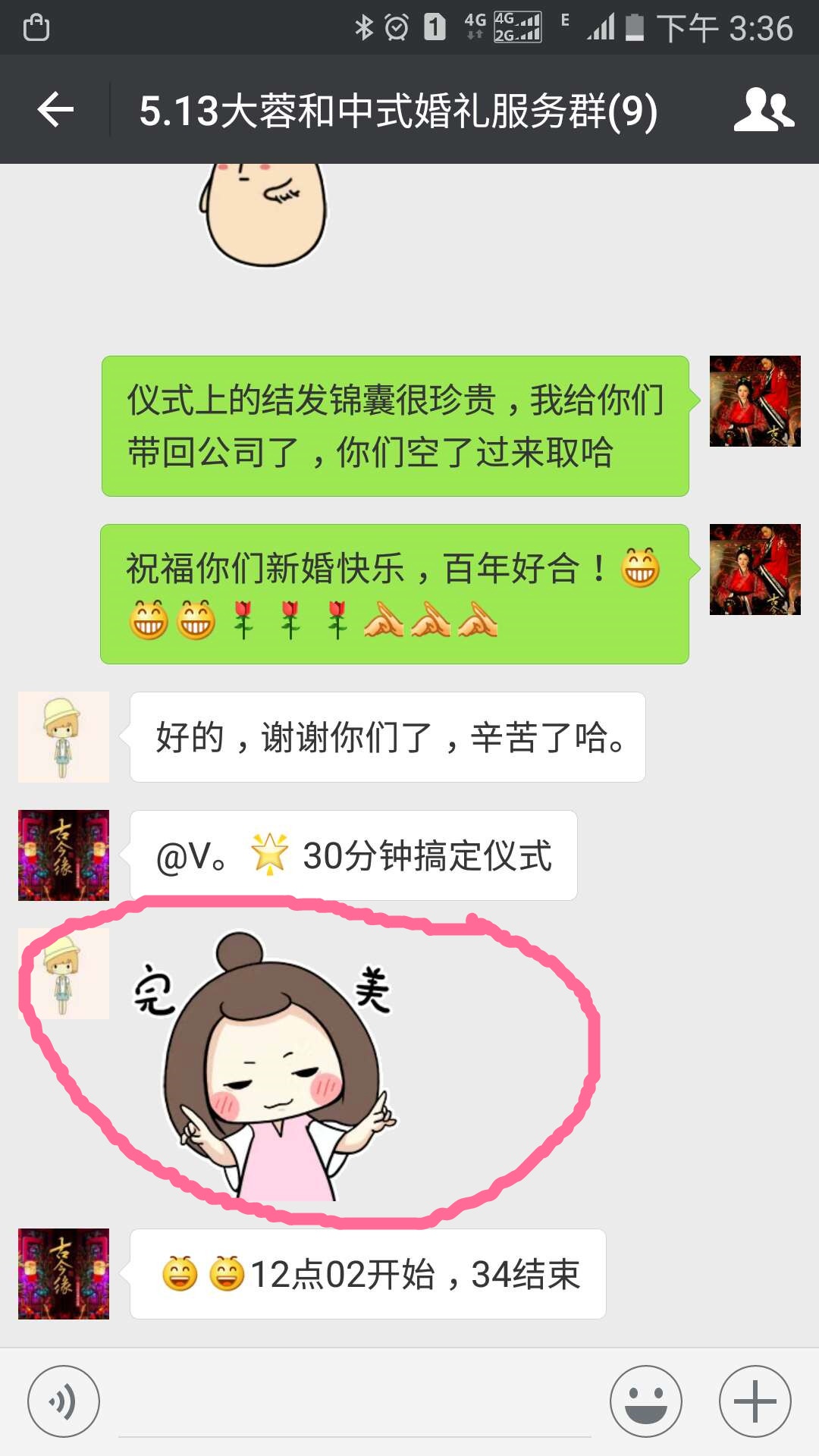Viewport: 819px width, 1456px height.
Task: Open the group members info icon
Action: [x=764, y=111]
